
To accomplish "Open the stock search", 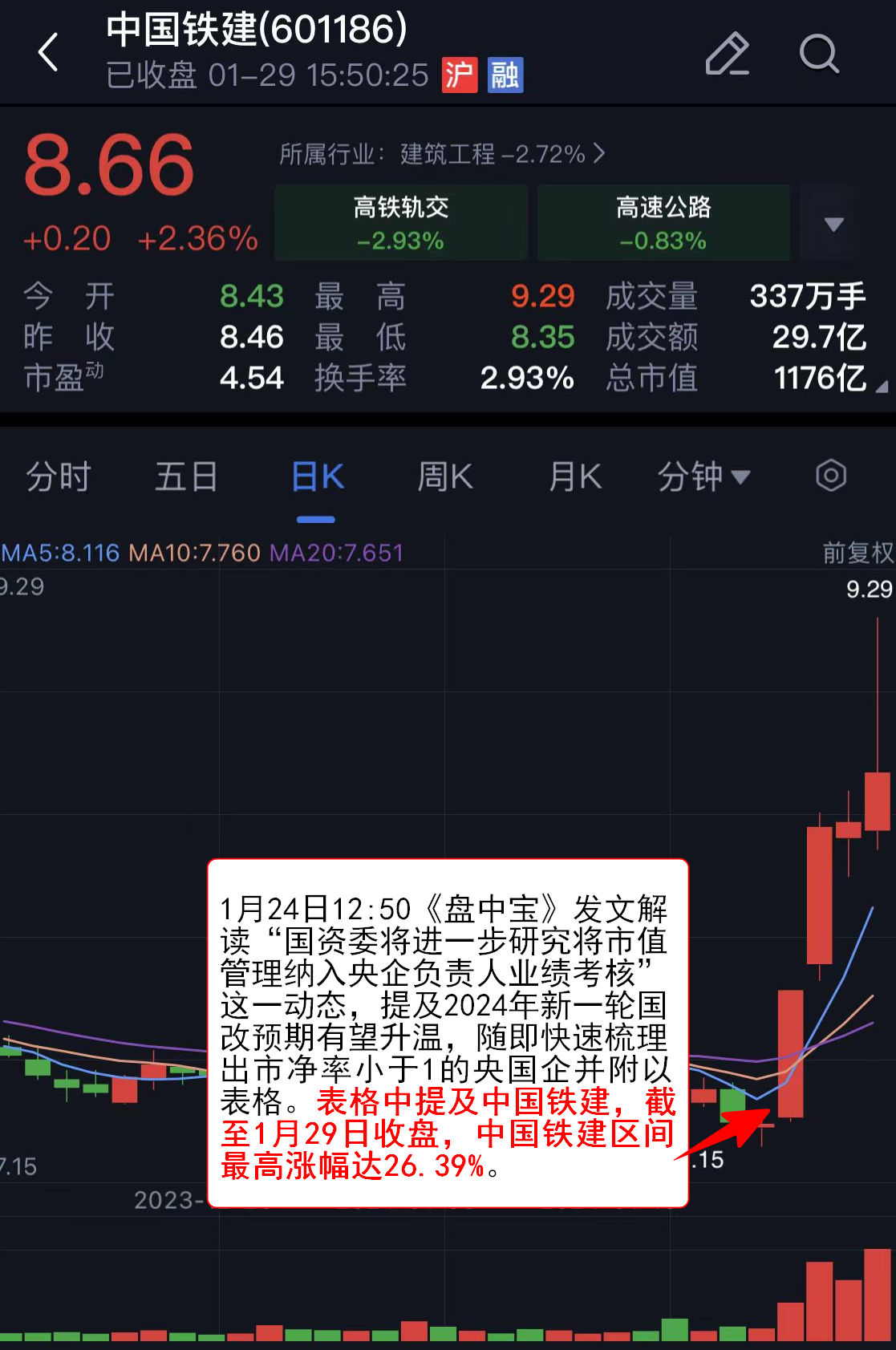I will [818, 54].
